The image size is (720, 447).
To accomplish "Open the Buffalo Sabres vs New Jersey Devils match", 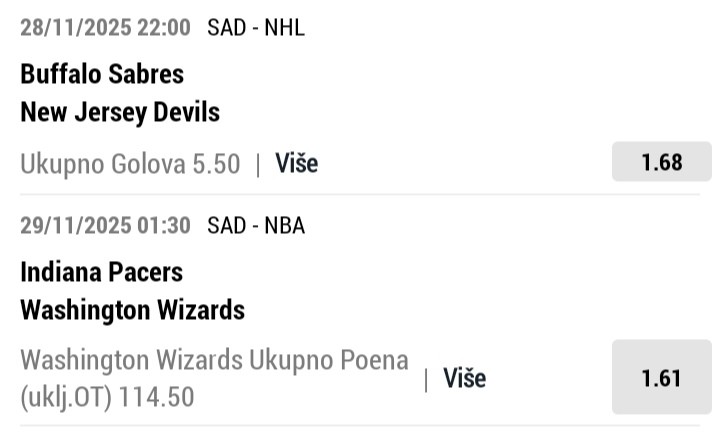I will coord(120,92).
